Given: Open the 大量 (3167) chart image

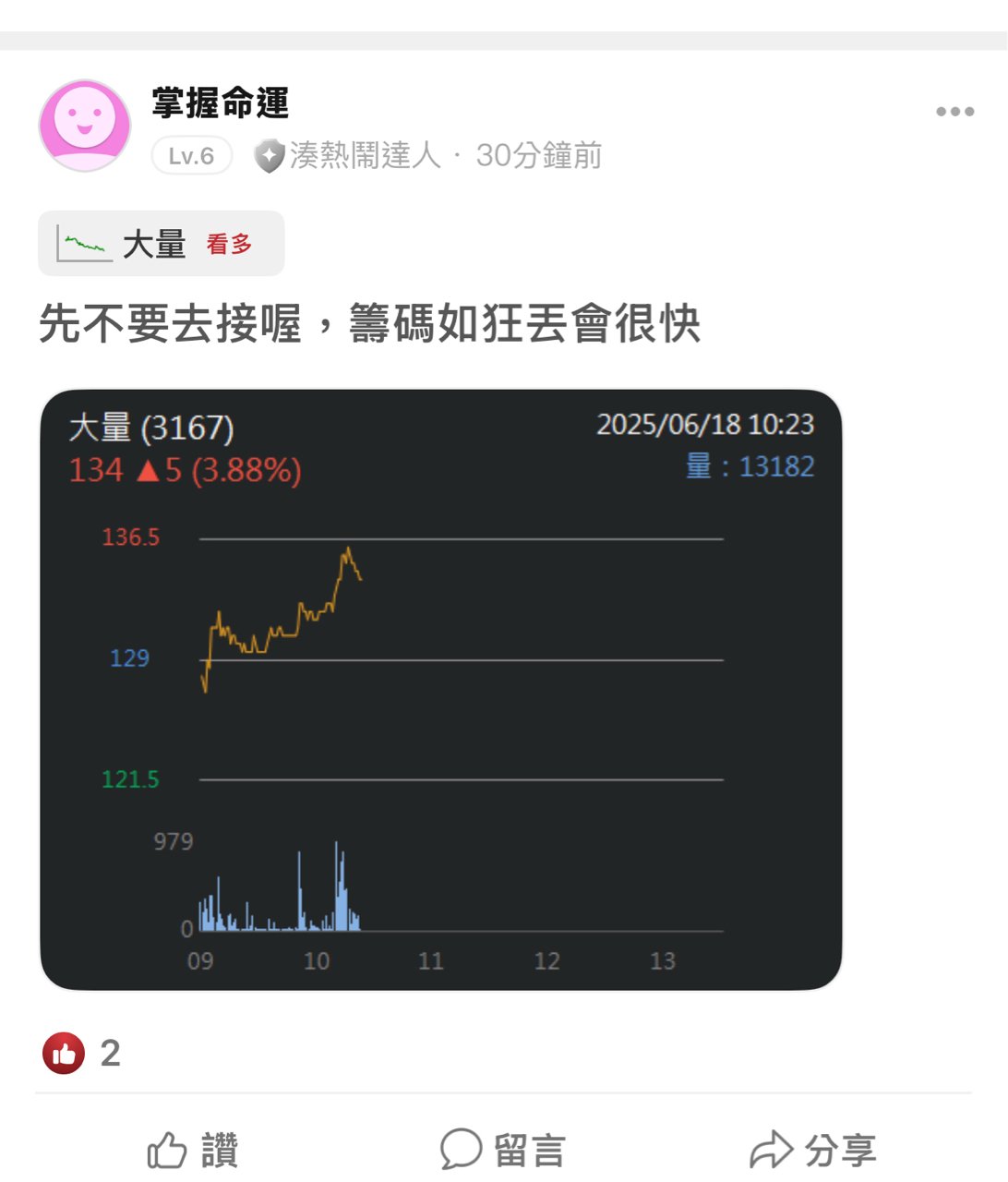Looking at the screenshot, I should (x=441, y=689).
